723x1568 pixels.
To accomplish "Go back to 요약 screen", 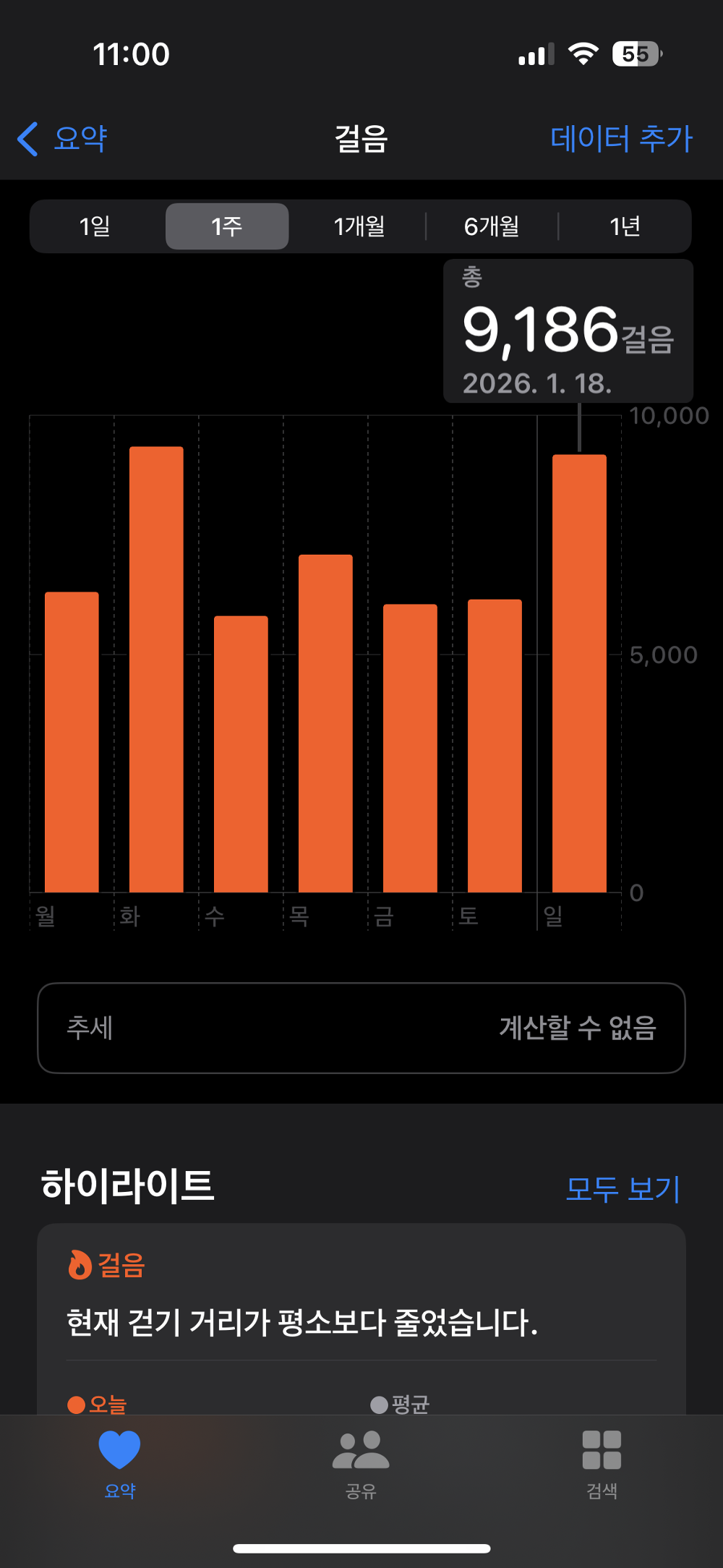I will pyautogui.click(x=64, y=138).
